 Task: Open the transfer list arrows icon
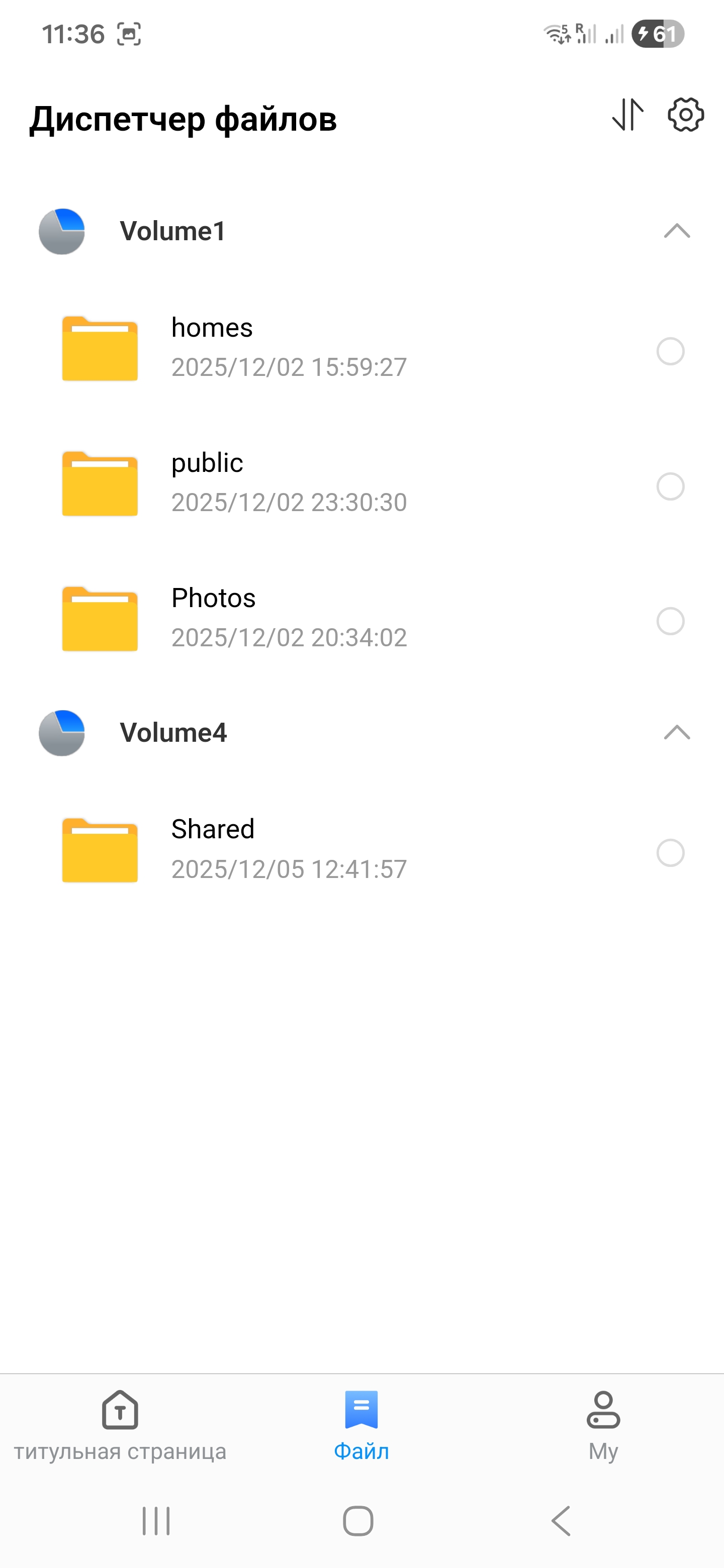pos(628,115)
